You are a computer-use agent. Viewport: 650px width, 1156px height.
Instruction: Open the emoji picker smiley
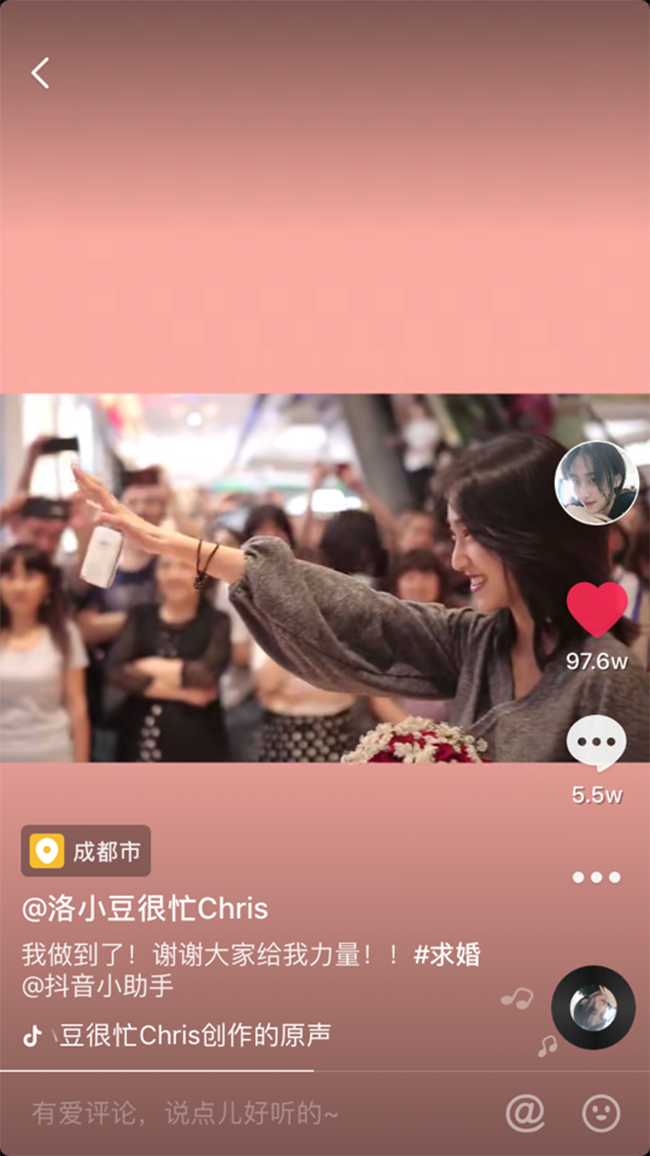pyautogui.click(x=601, y=1113)
